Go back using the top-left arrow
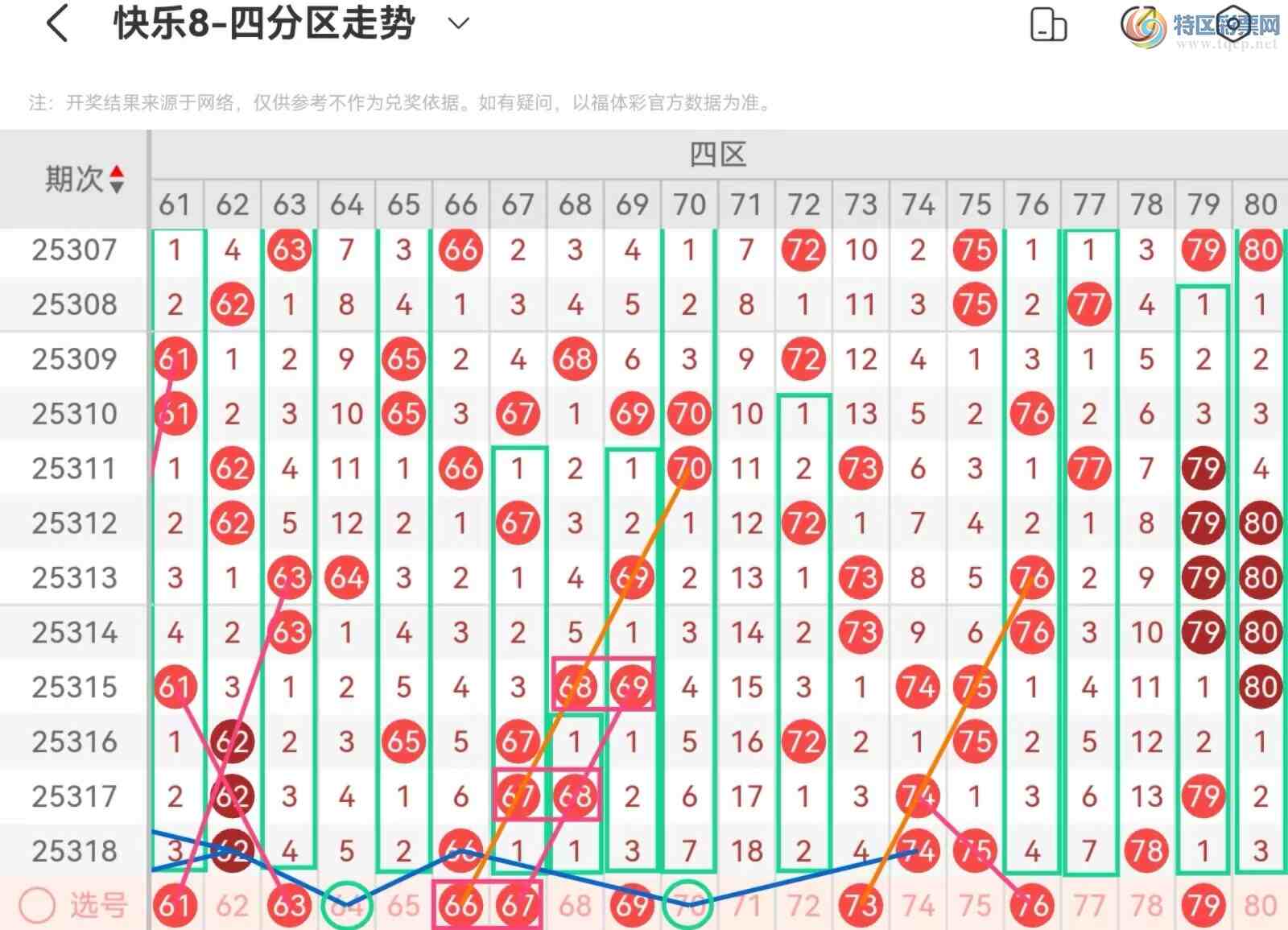This screenshot has width=1288, height=930. (x=56, y=24)
